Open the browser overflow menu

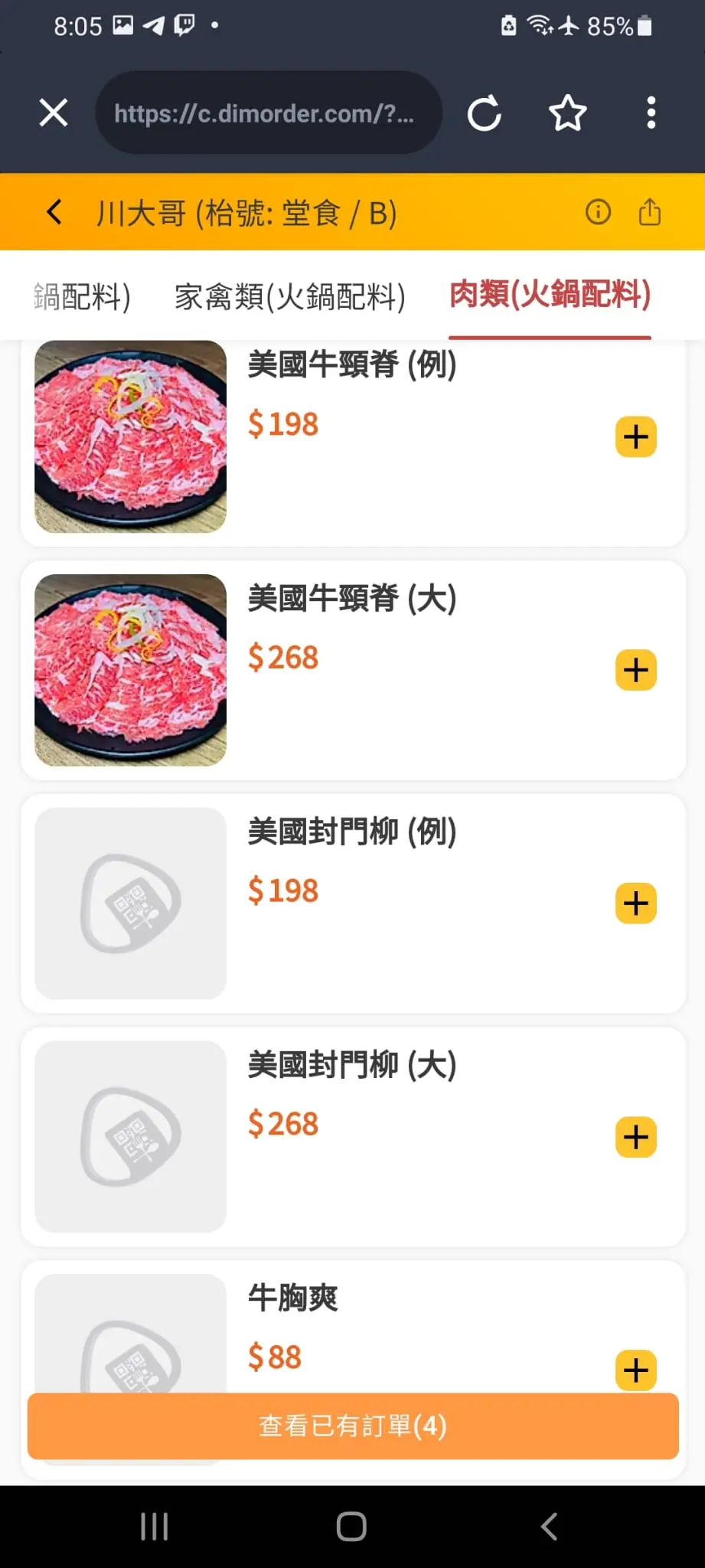click(651, 113)
